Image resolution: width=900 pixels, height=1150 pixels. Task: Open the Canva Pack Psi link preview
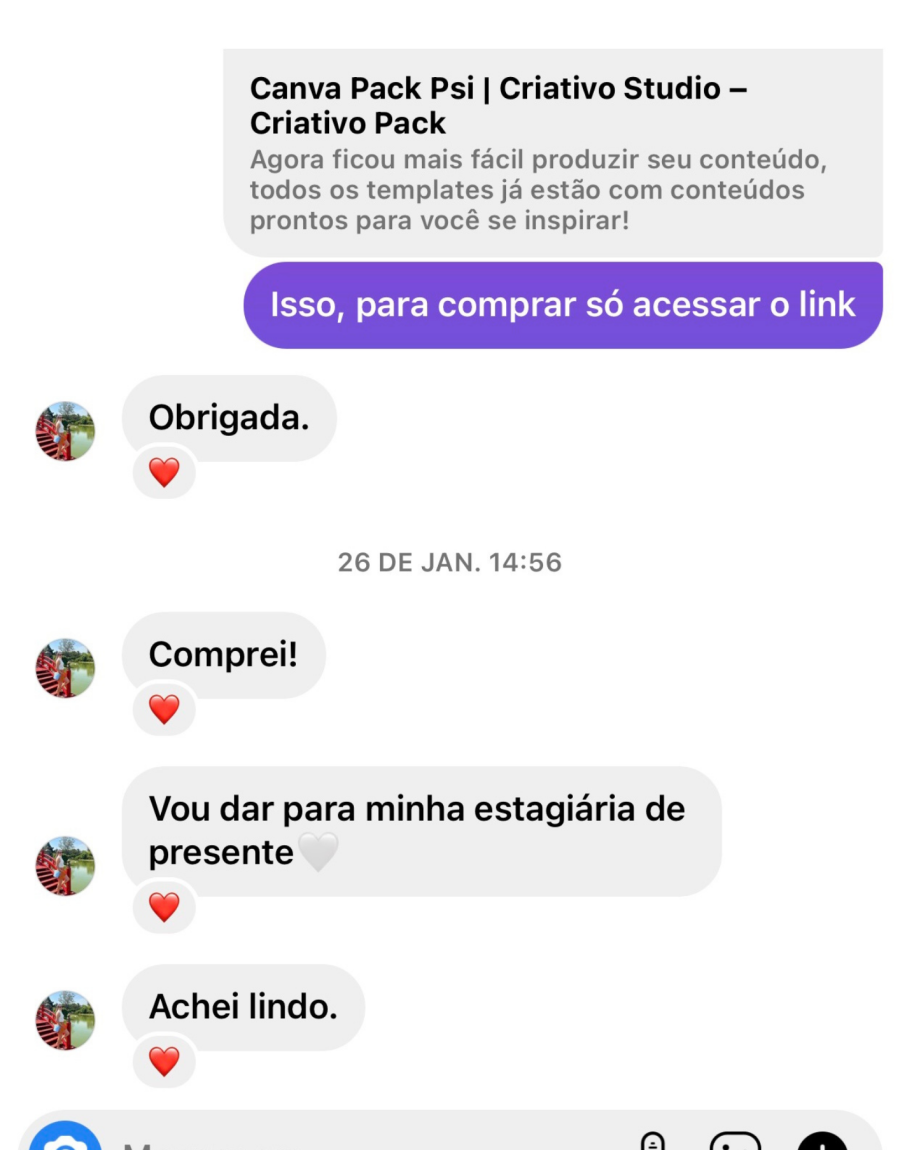[552, 152]
